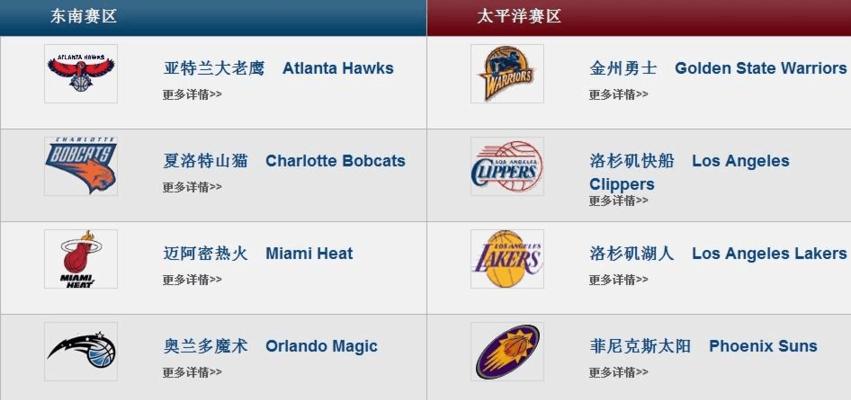Screen dimensions: 851x400
Task: Open the Lakers logo tile
Action: tap(507, 259)
